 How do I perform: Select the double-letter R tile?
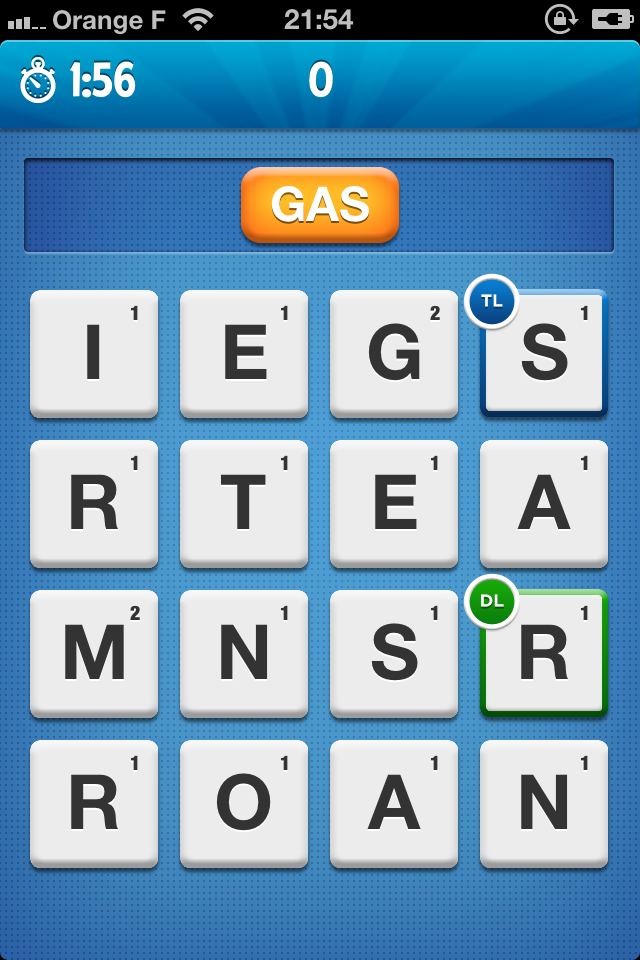[x=544, y=654]
